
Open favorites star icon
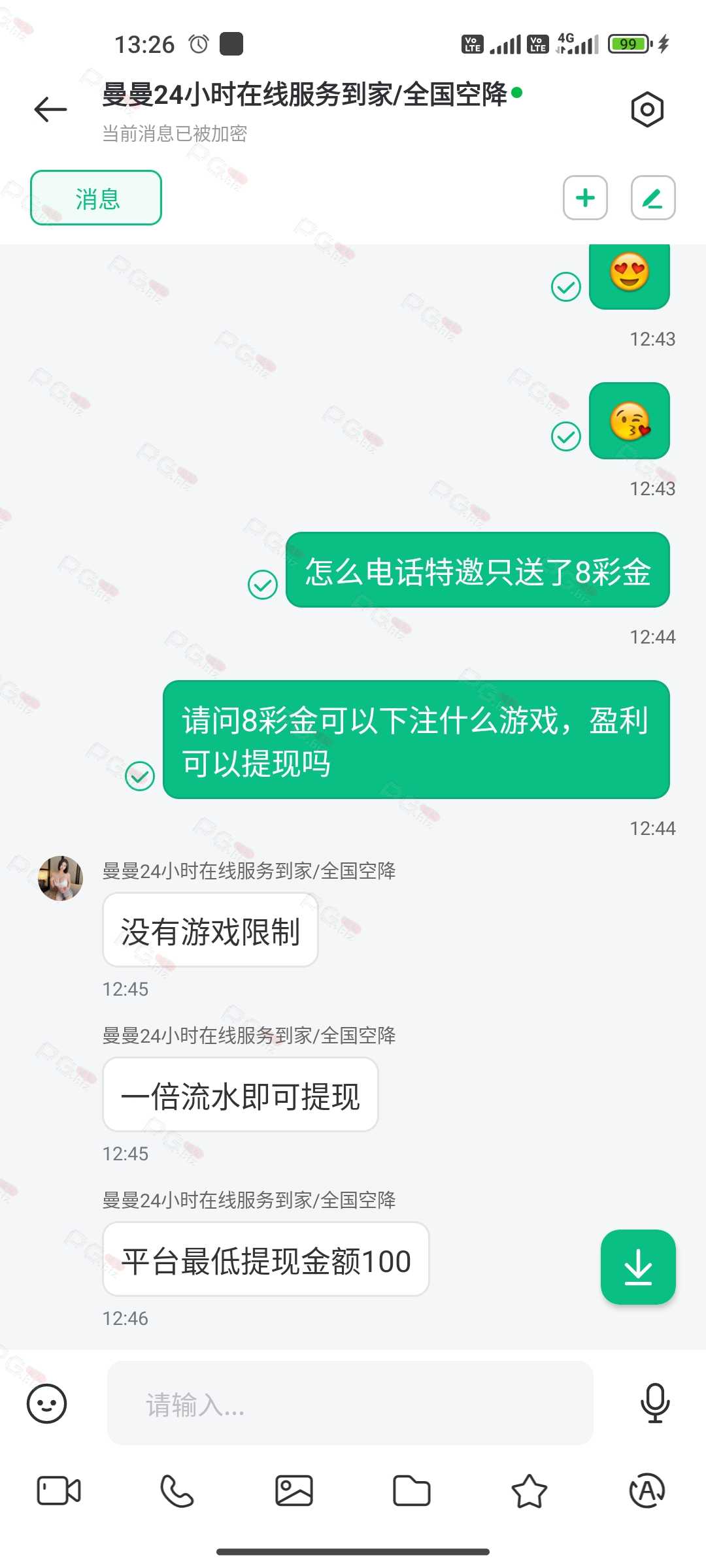coord(529,1491)
